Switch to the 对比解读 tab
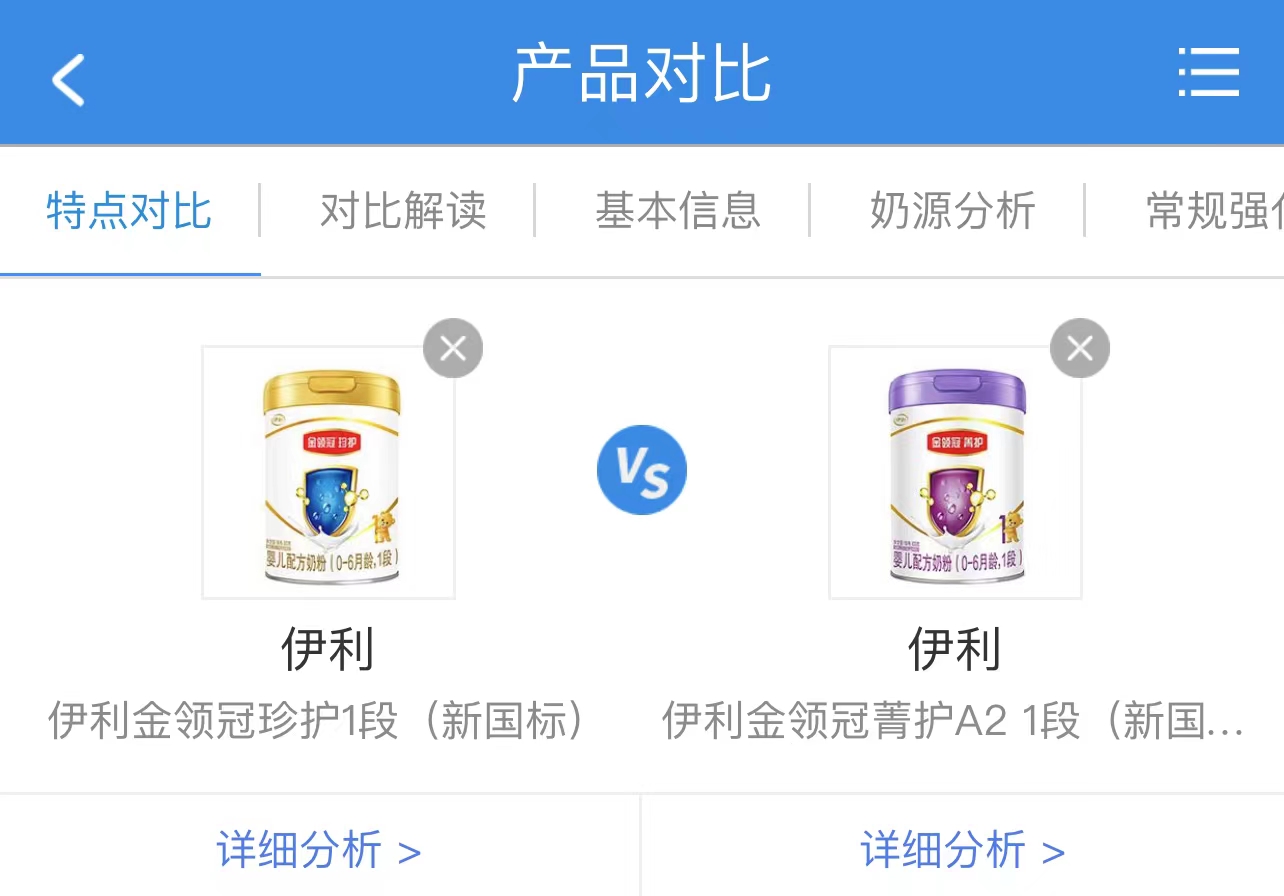1284x896 pixels. pos(403,211)
